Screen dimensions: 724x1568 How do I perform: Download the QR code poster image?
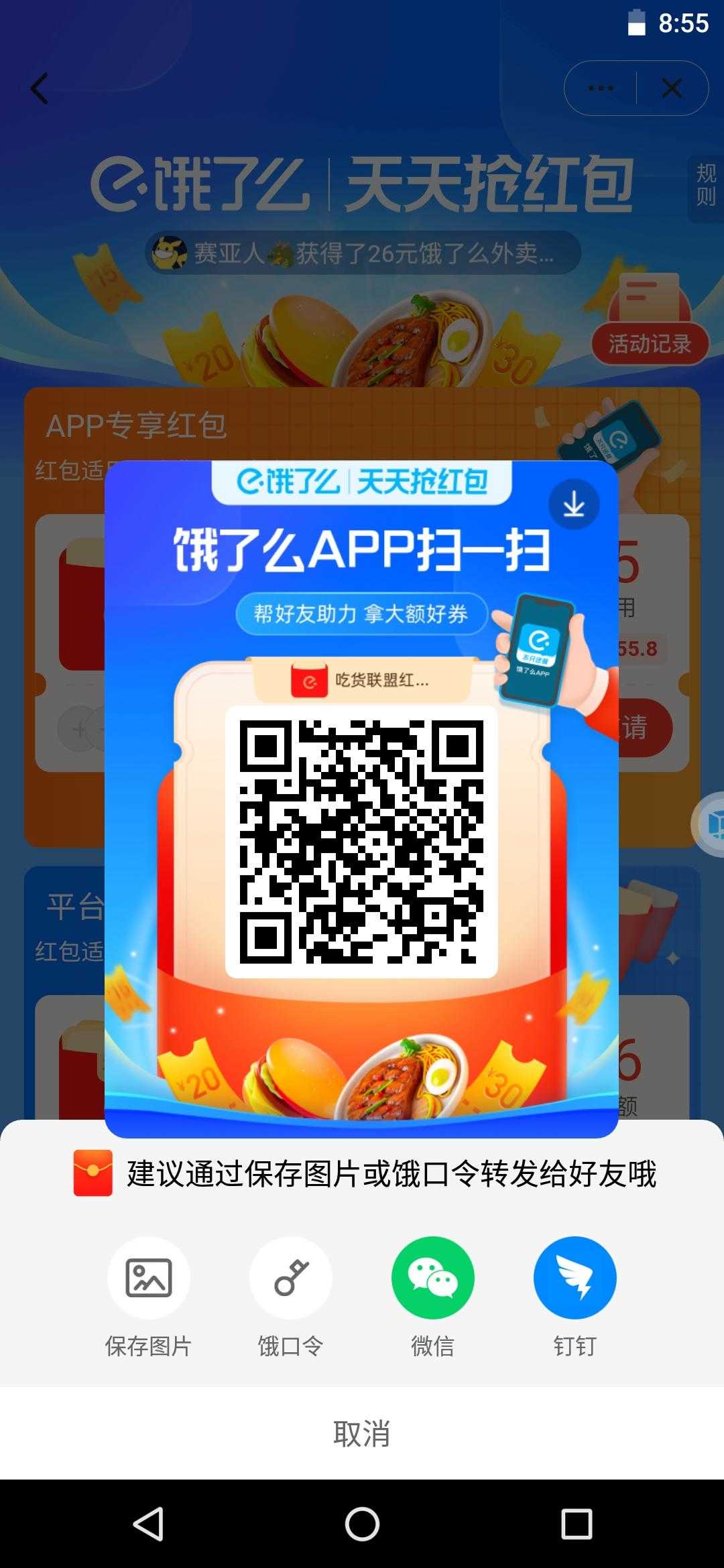pyautogui.click(x=574, y=505)
